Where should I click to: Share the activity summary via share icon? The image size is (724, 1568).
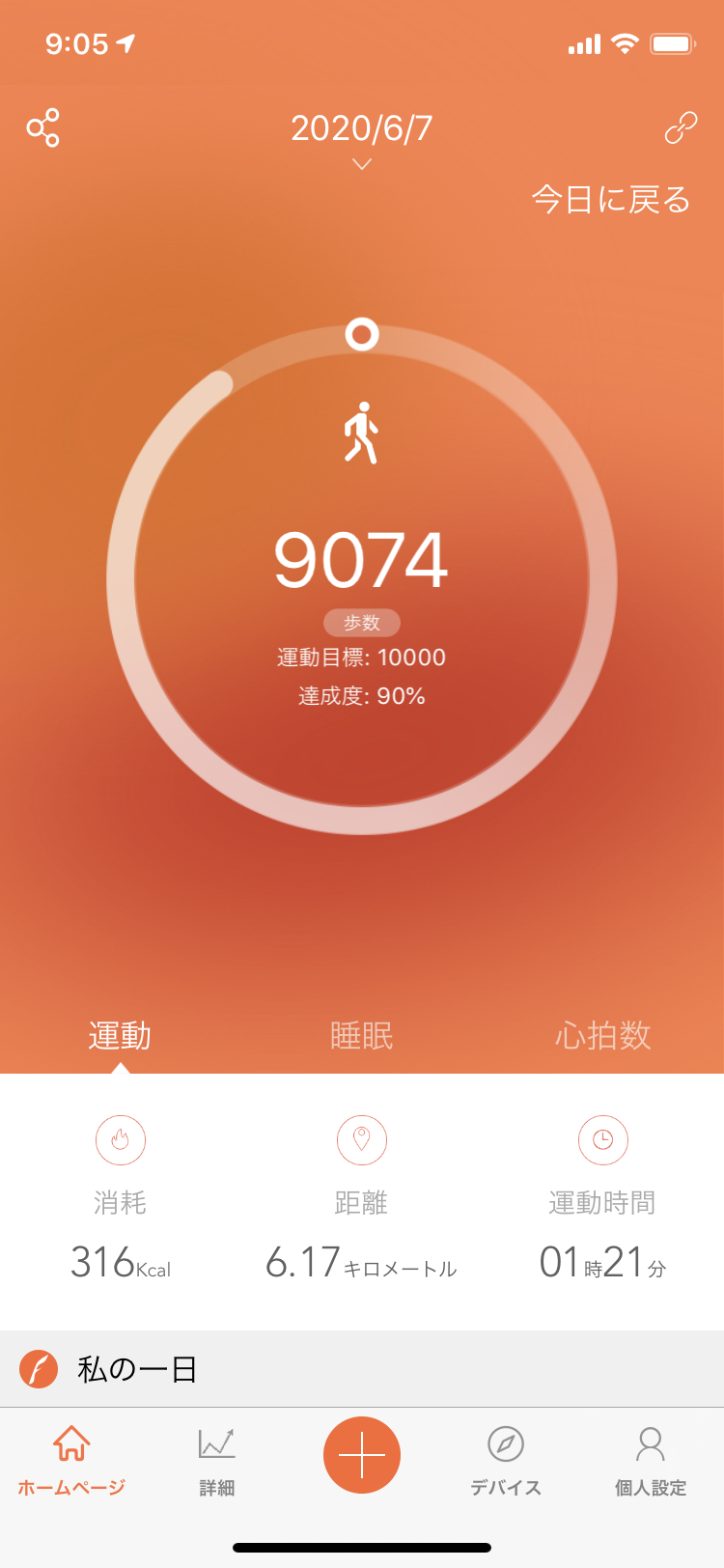coord(43,127)
